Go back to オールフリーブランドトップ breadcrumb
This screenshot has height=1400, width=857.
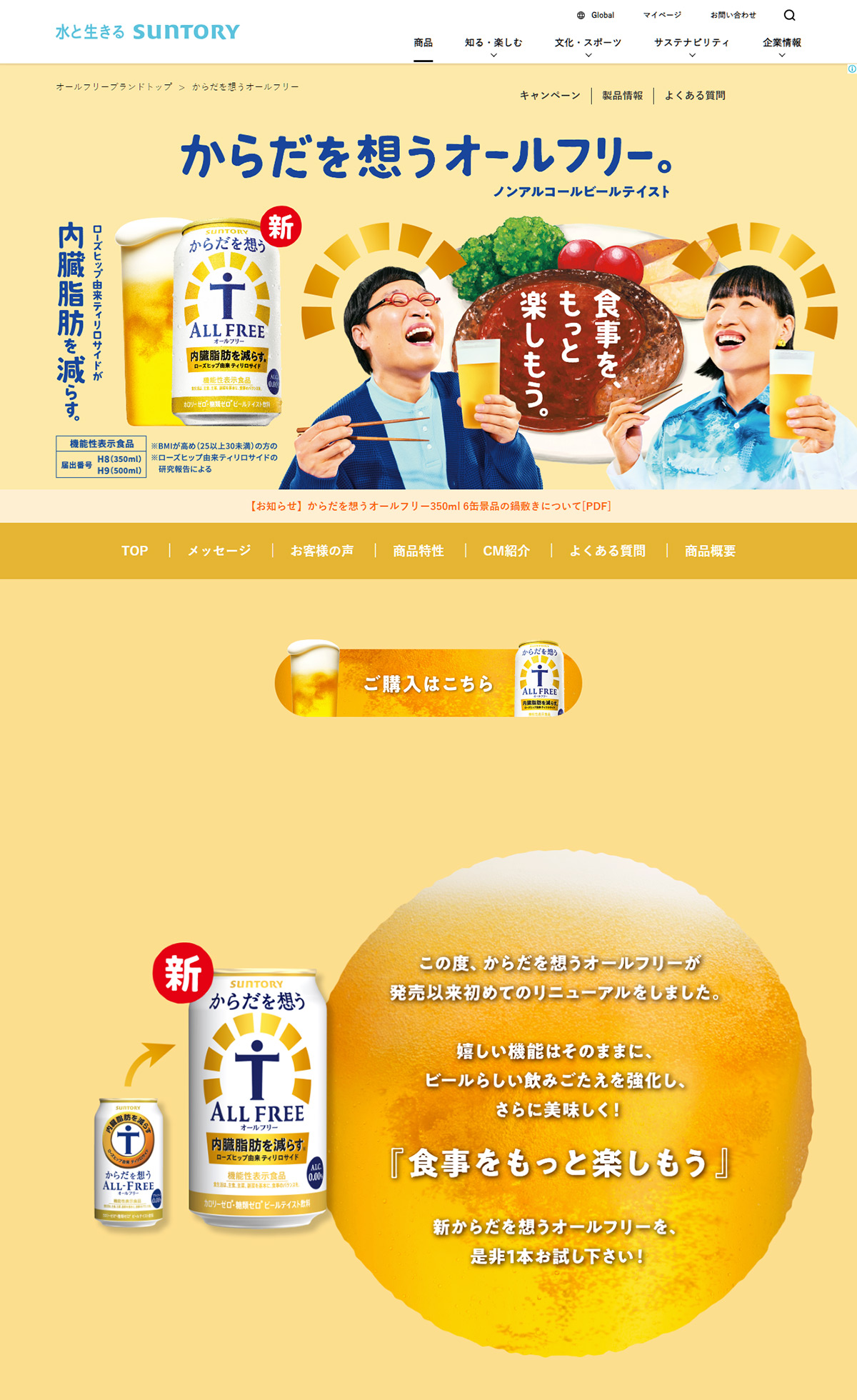click(x=114, y=87)
